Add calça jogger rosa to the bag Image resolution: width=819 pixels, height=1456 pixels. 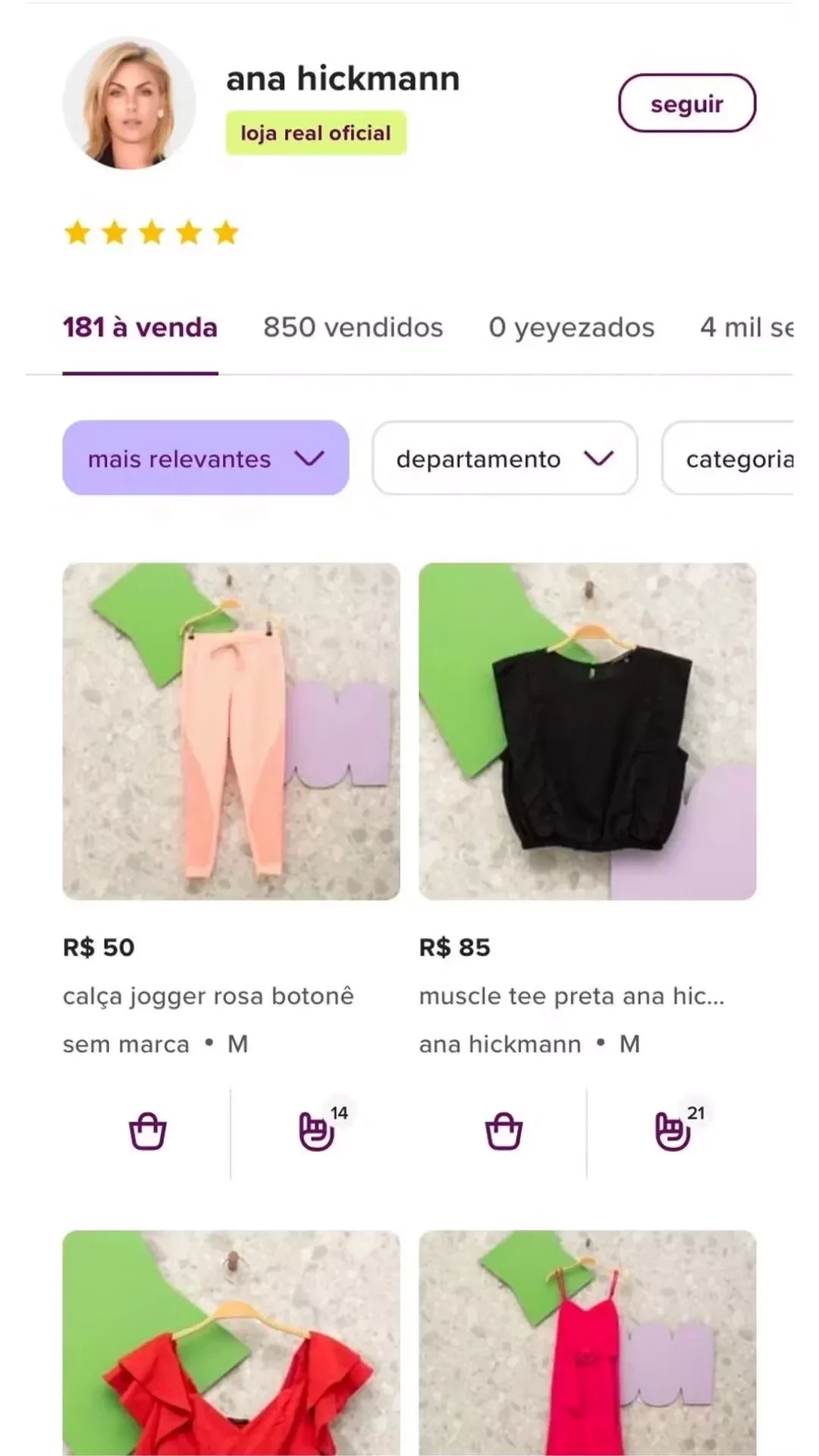[147, 1132]
